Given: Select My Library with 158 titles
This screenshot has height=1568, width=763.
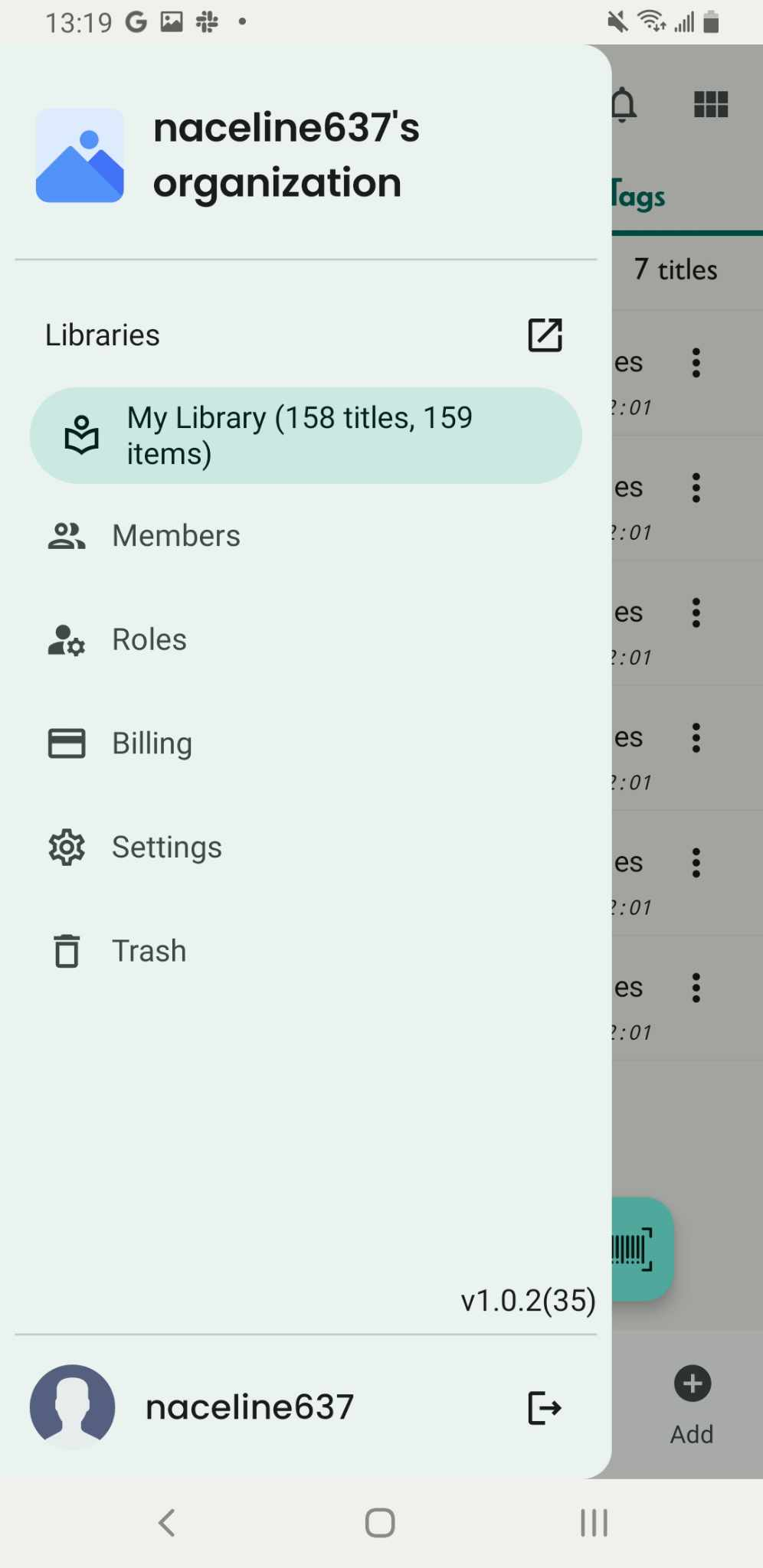Looking at the screenshot, I should (x=306, y=436).
